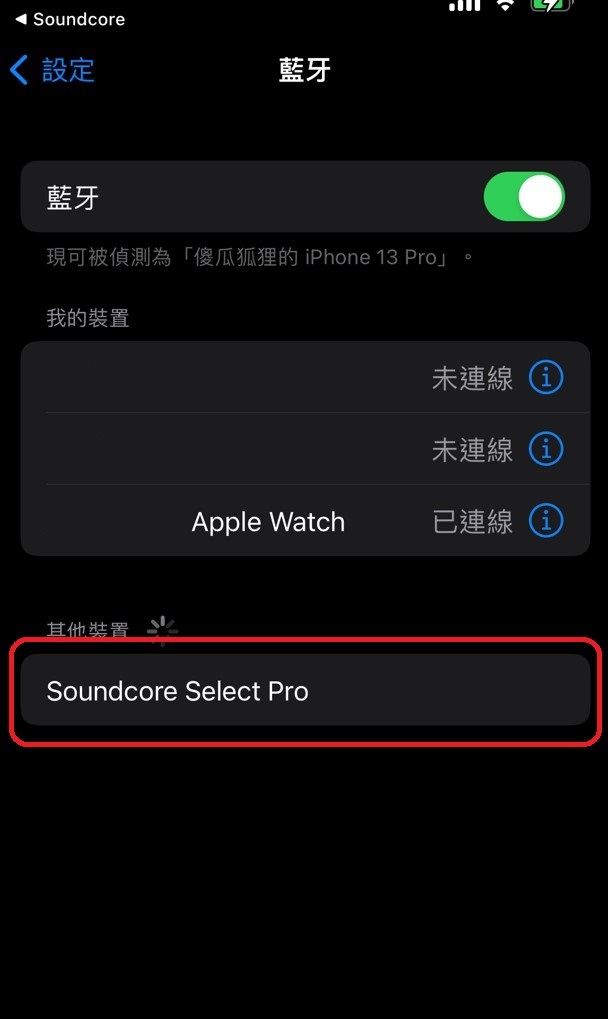Select Soundcore Select Pro to pair
608x1019 pixels.
coord(305,690)
